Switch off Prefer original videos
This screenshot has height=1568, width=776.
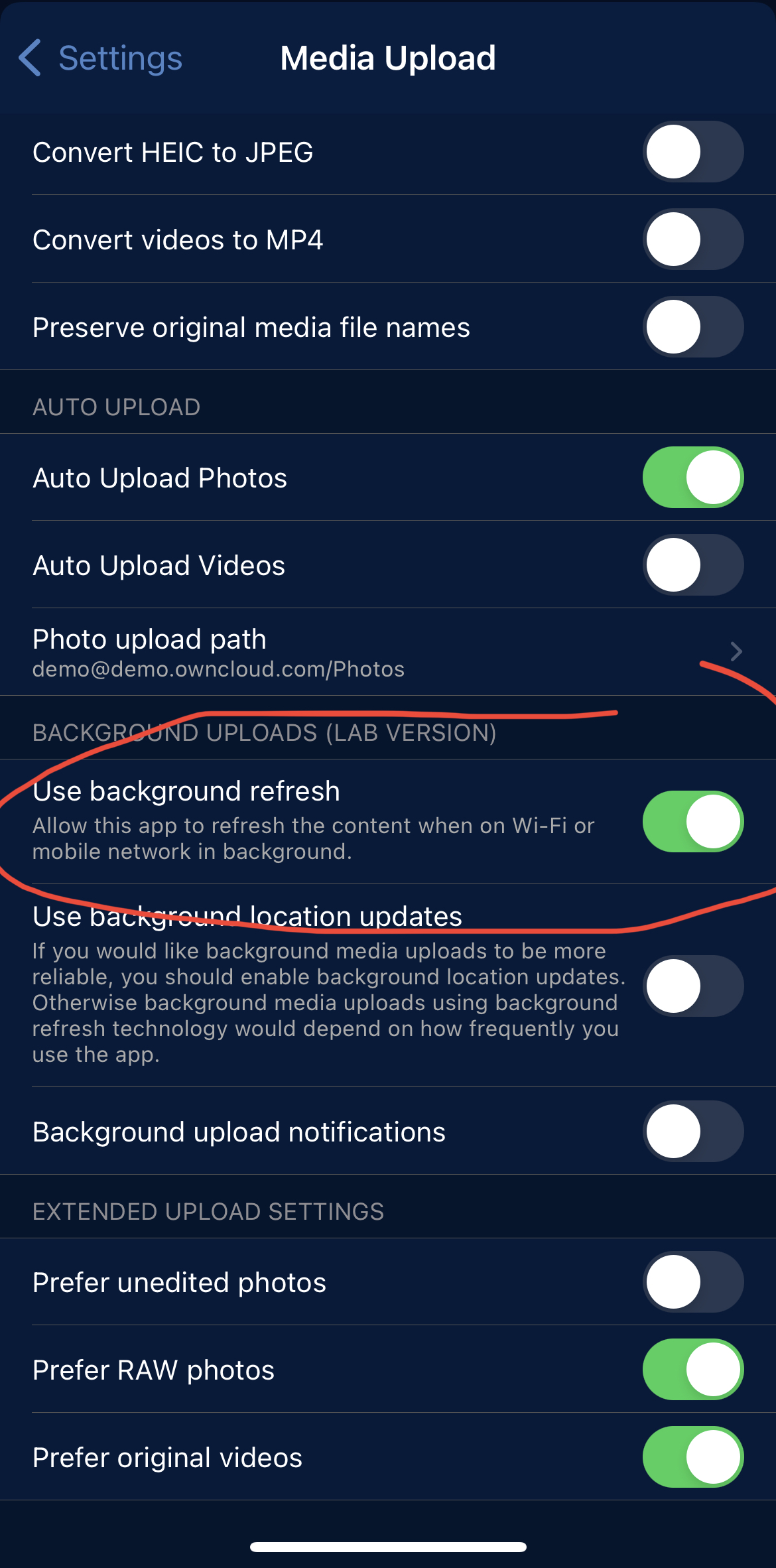point(692,1457)
